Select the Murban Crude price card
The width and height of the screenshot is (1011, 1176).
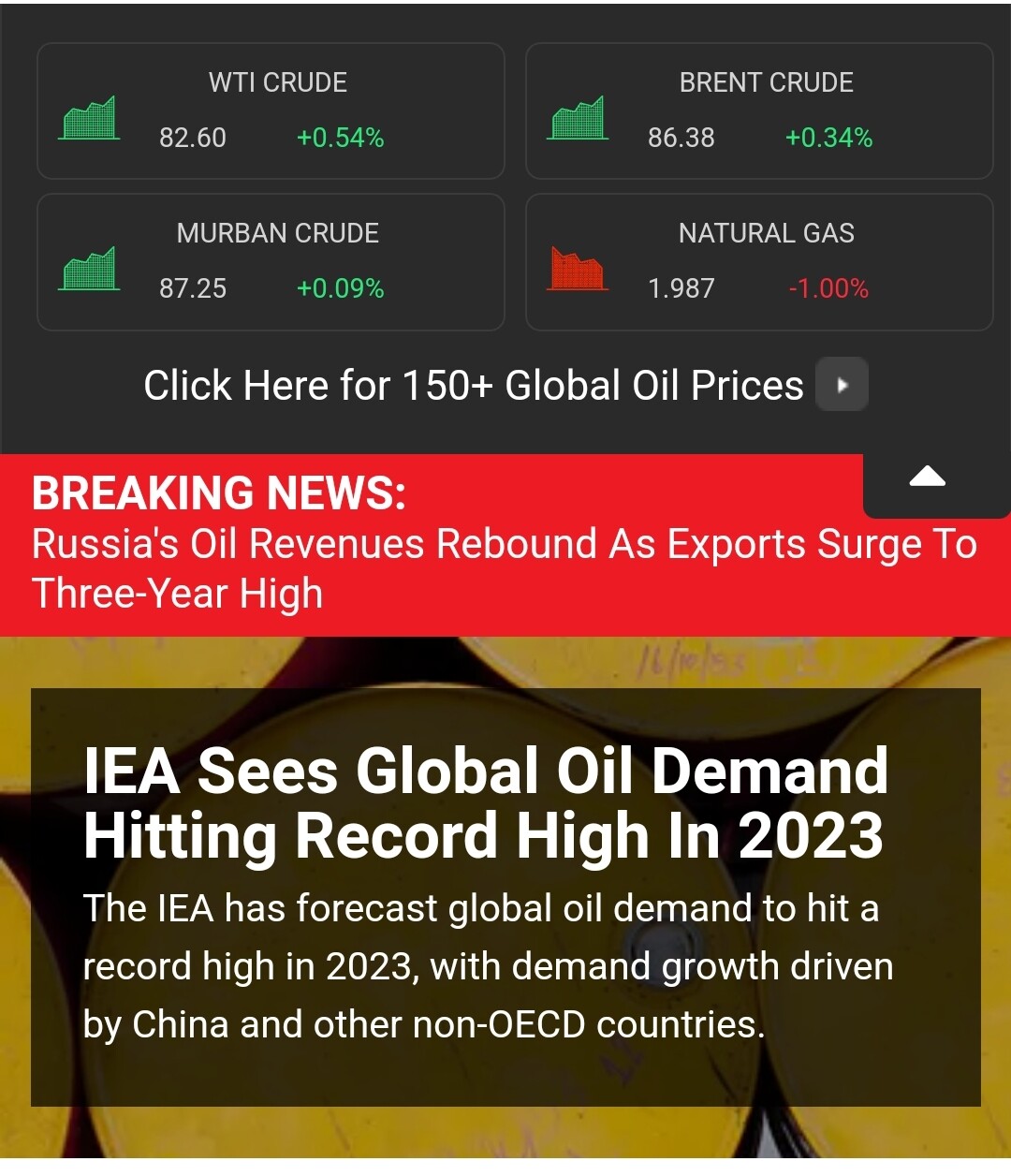[271, 262]
